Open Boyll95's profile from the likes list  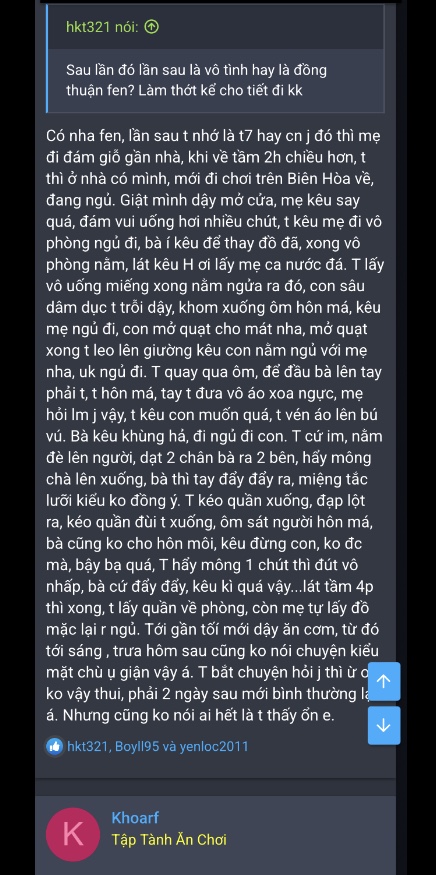[x=137, y=746]
